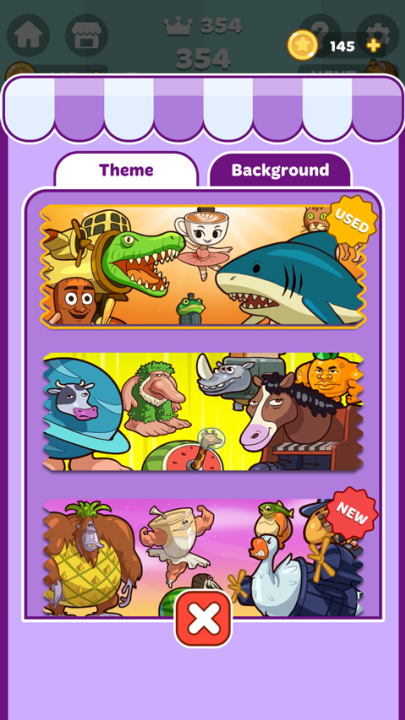Select the Background tab

click(280, 170)
